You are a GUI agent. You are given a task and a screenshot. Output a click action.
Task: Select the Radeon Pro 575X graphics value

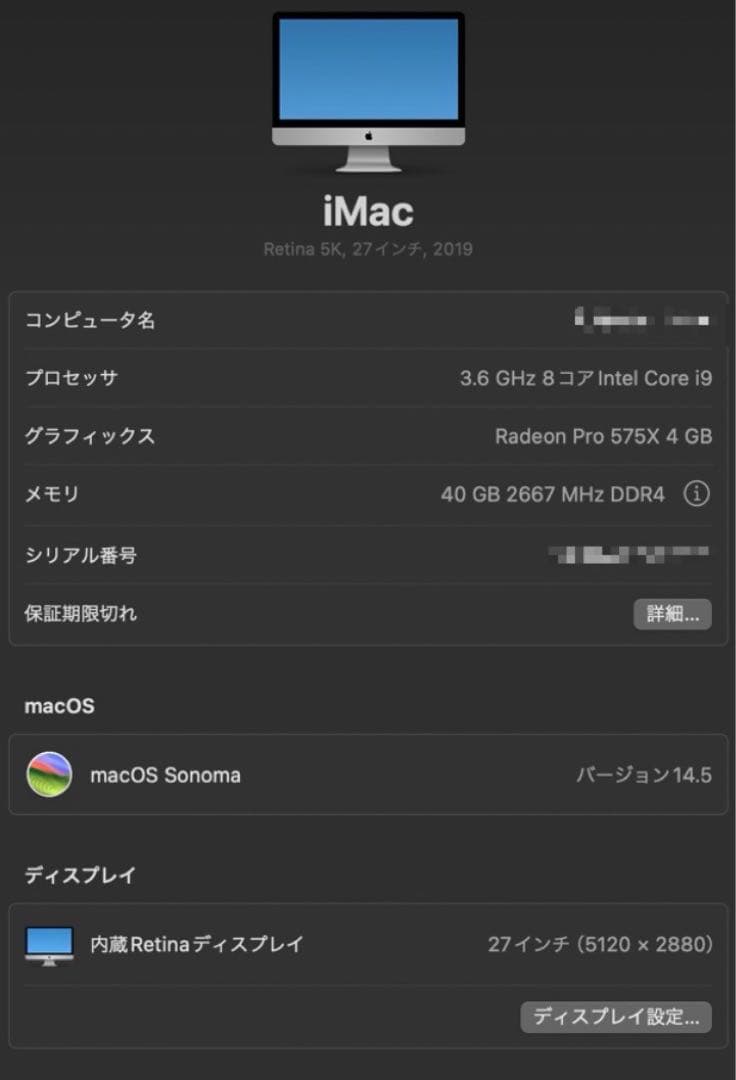(603, 436)
